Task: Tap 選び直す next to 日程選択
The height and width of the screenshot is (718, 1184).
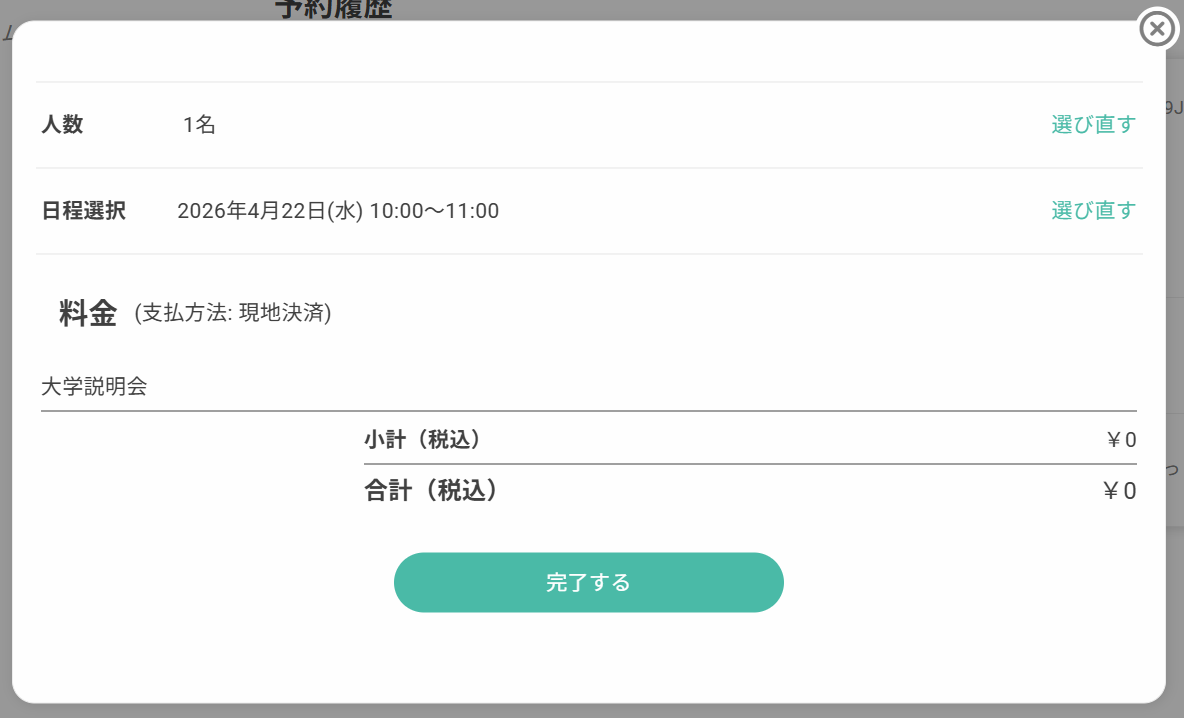Action: (x=1093, y=211)
